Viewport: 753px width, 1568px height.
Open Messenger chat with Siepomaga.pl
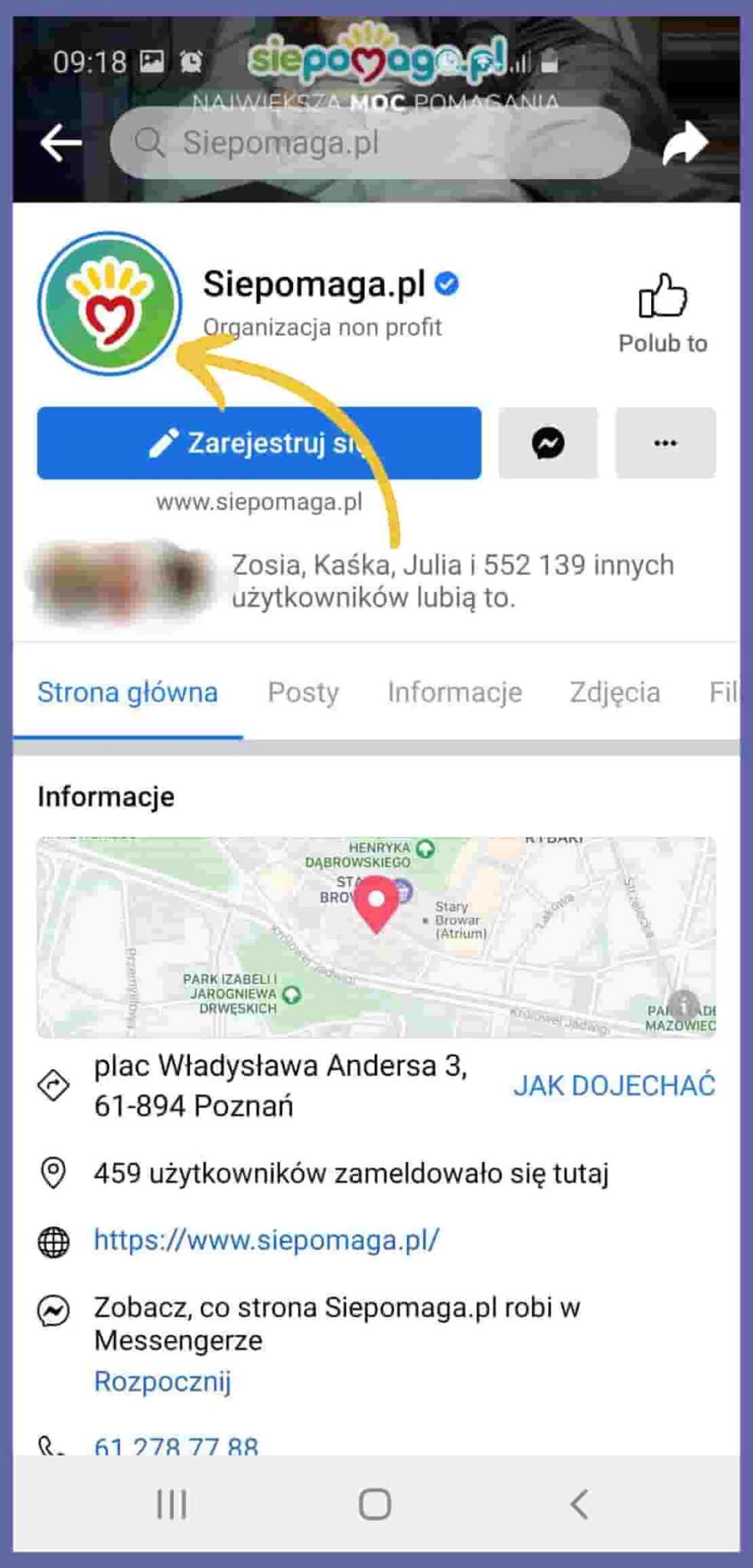coord(548,443)
